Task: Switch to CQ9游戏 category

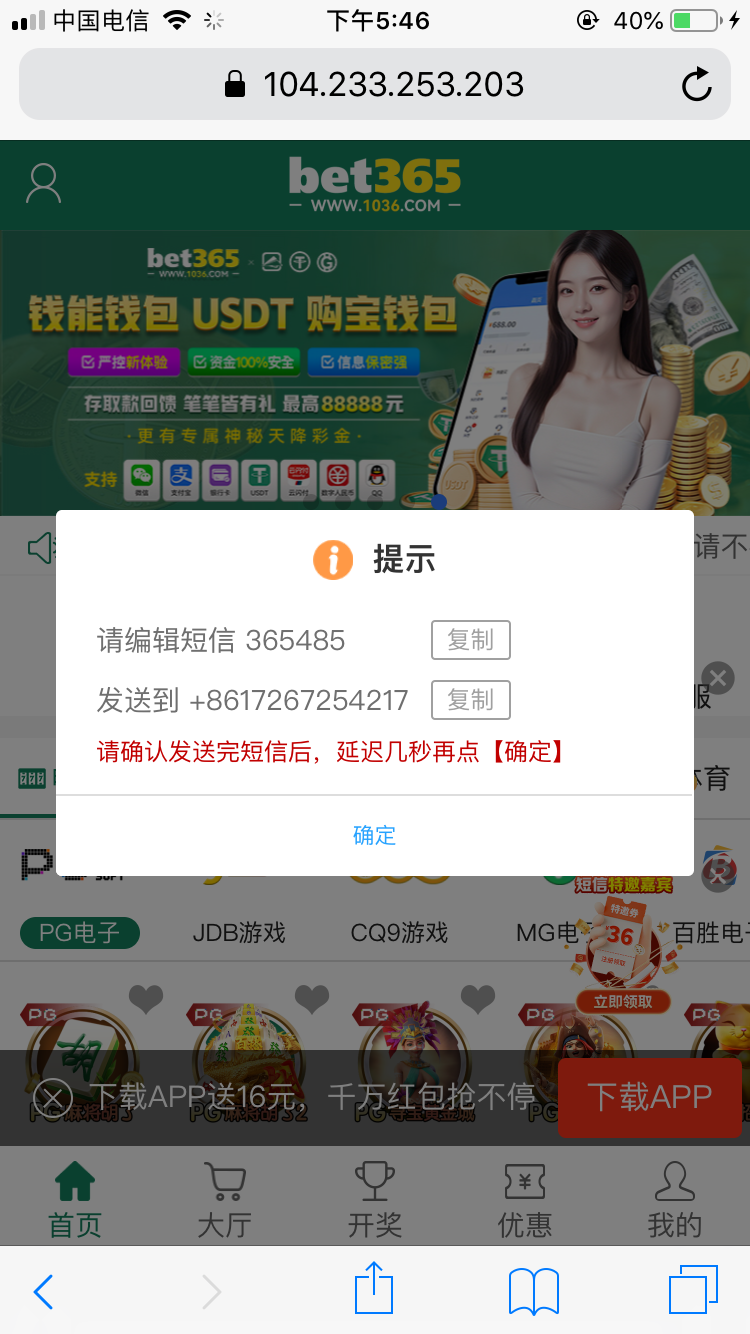Action: point(399,933)
